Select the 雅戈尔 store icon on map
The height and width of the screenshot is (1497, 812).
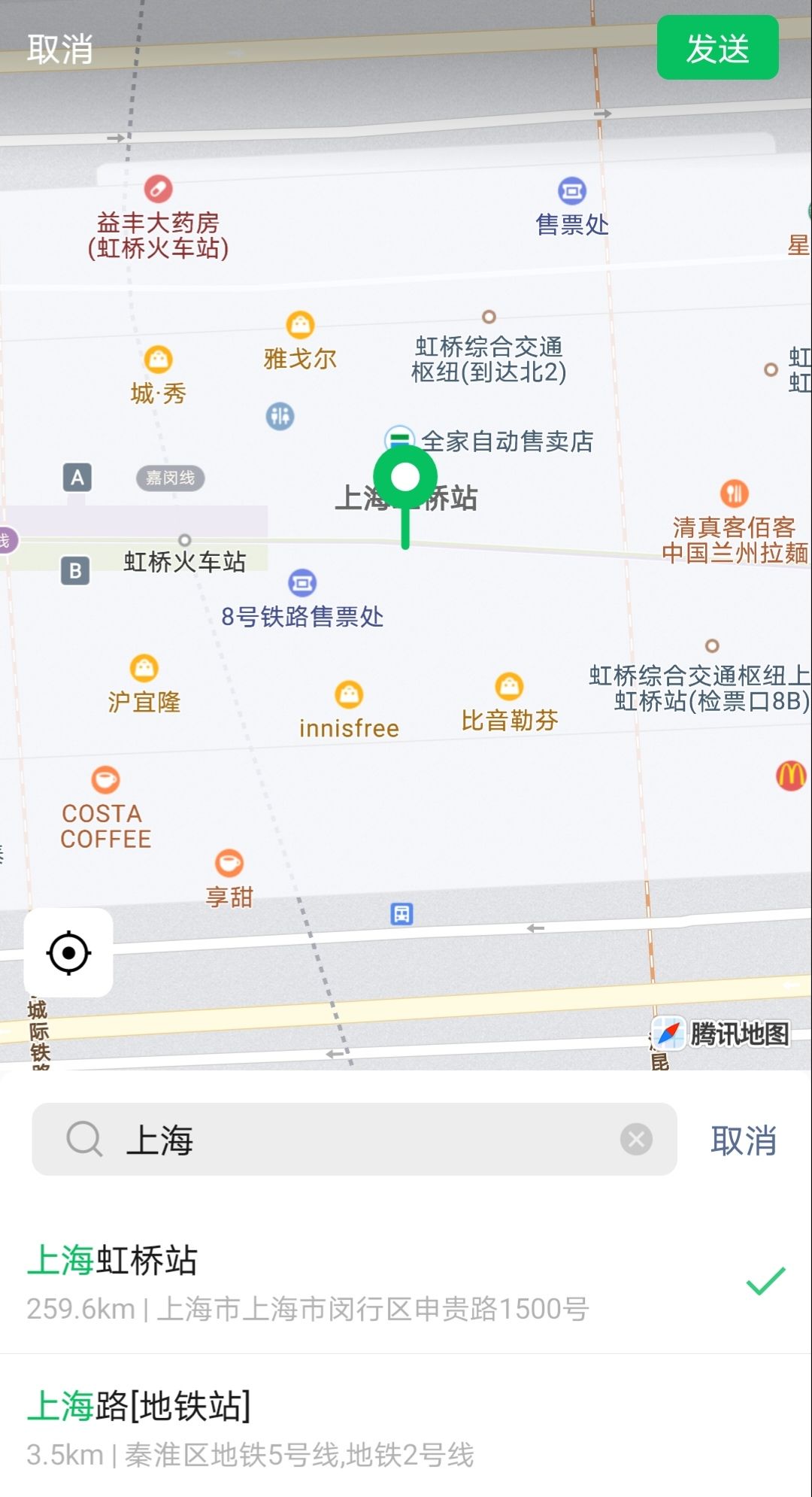click(x=300, y=325)
